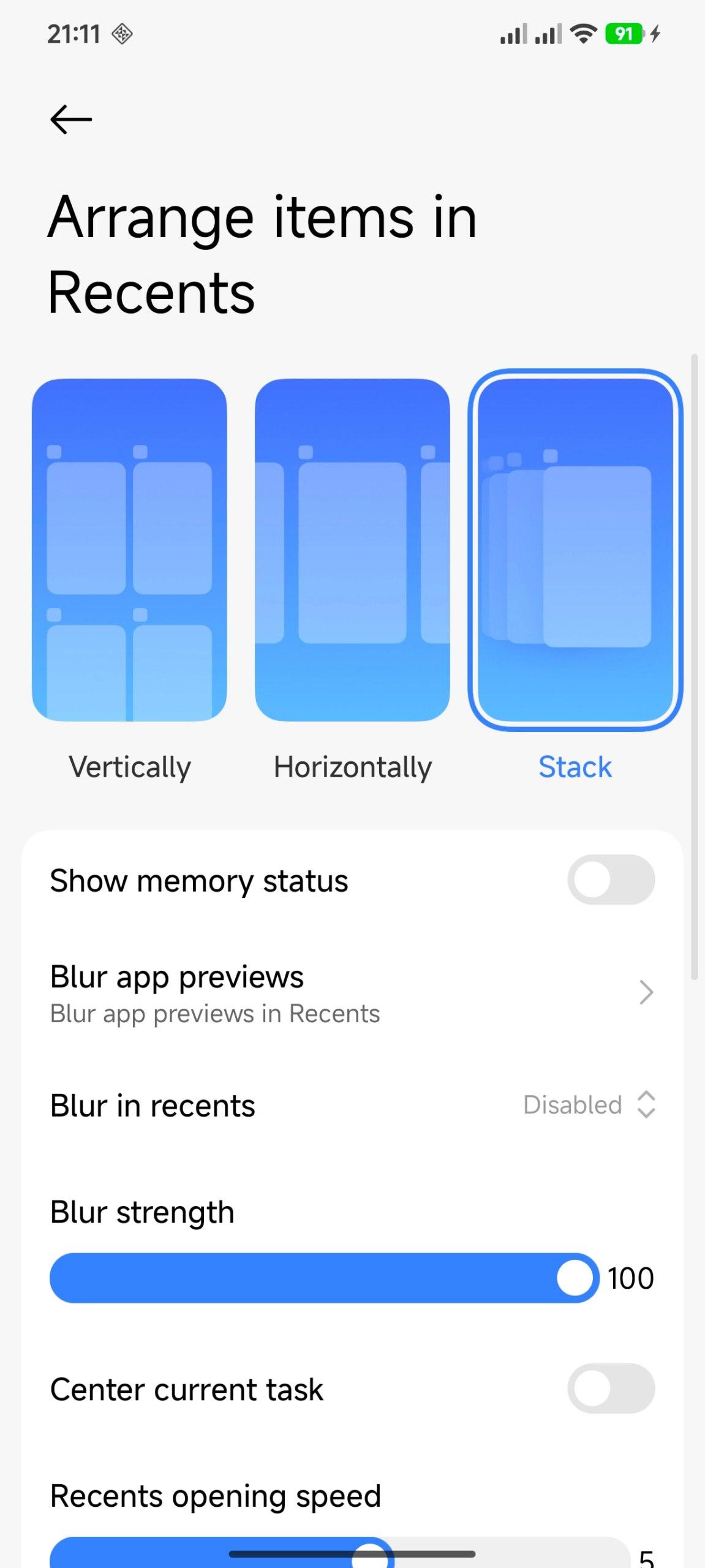Select the Stack layout preview

pyautogui.click(x=575, y=549)
